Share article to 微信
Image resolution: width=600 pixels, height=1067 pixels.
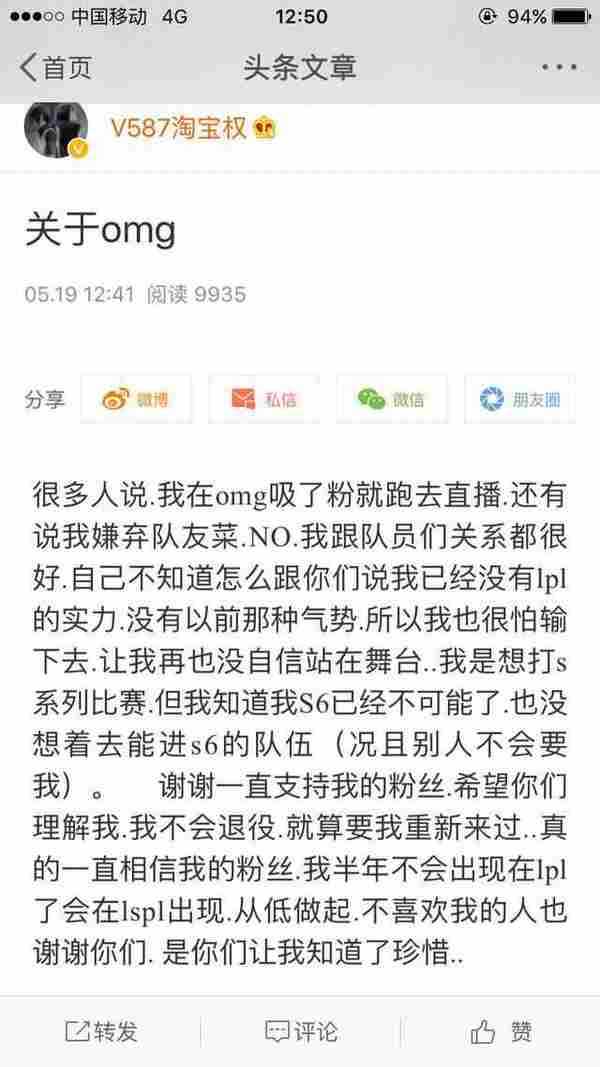coord(392,400)
